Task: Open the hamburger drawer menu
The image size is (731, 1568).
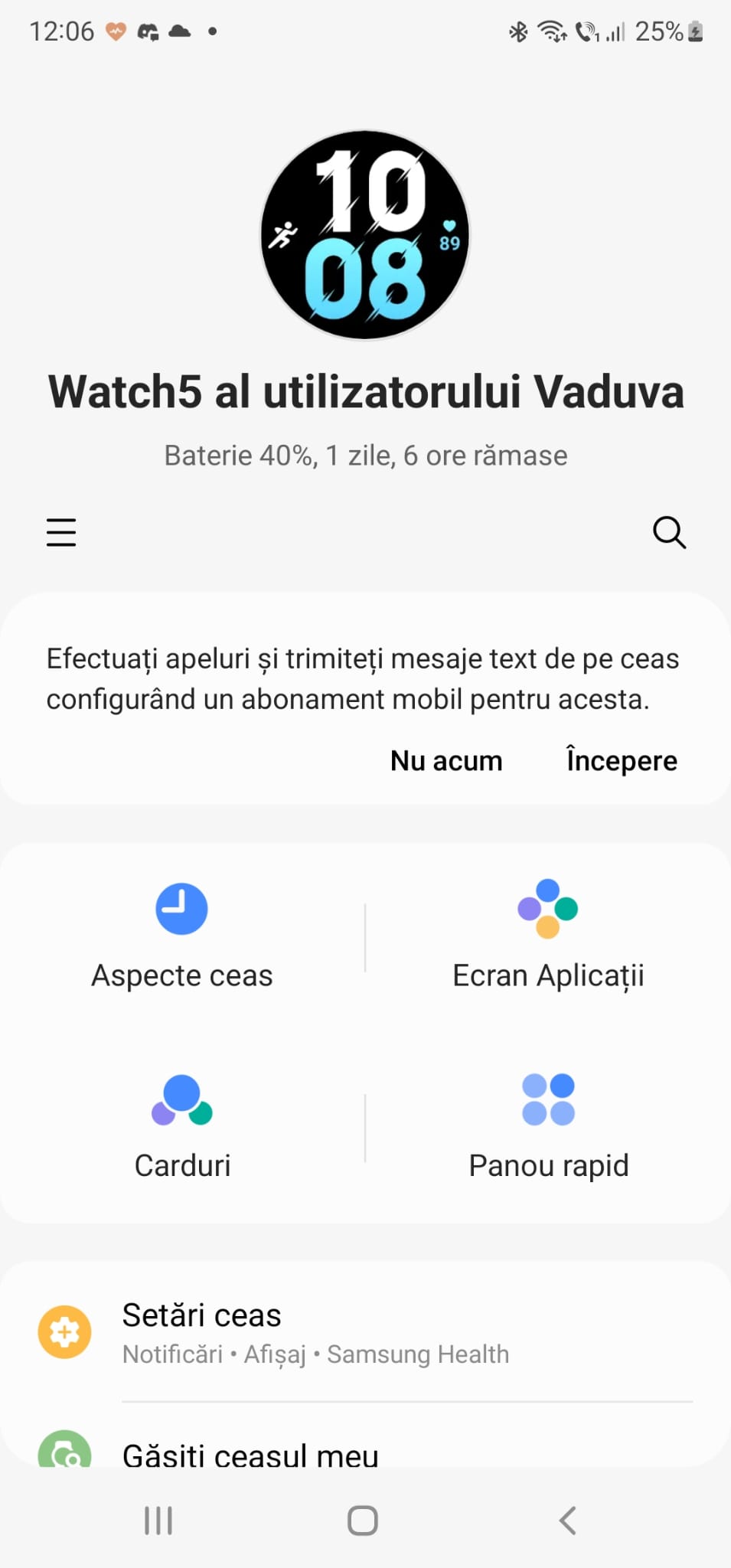Action: [61, 532]
